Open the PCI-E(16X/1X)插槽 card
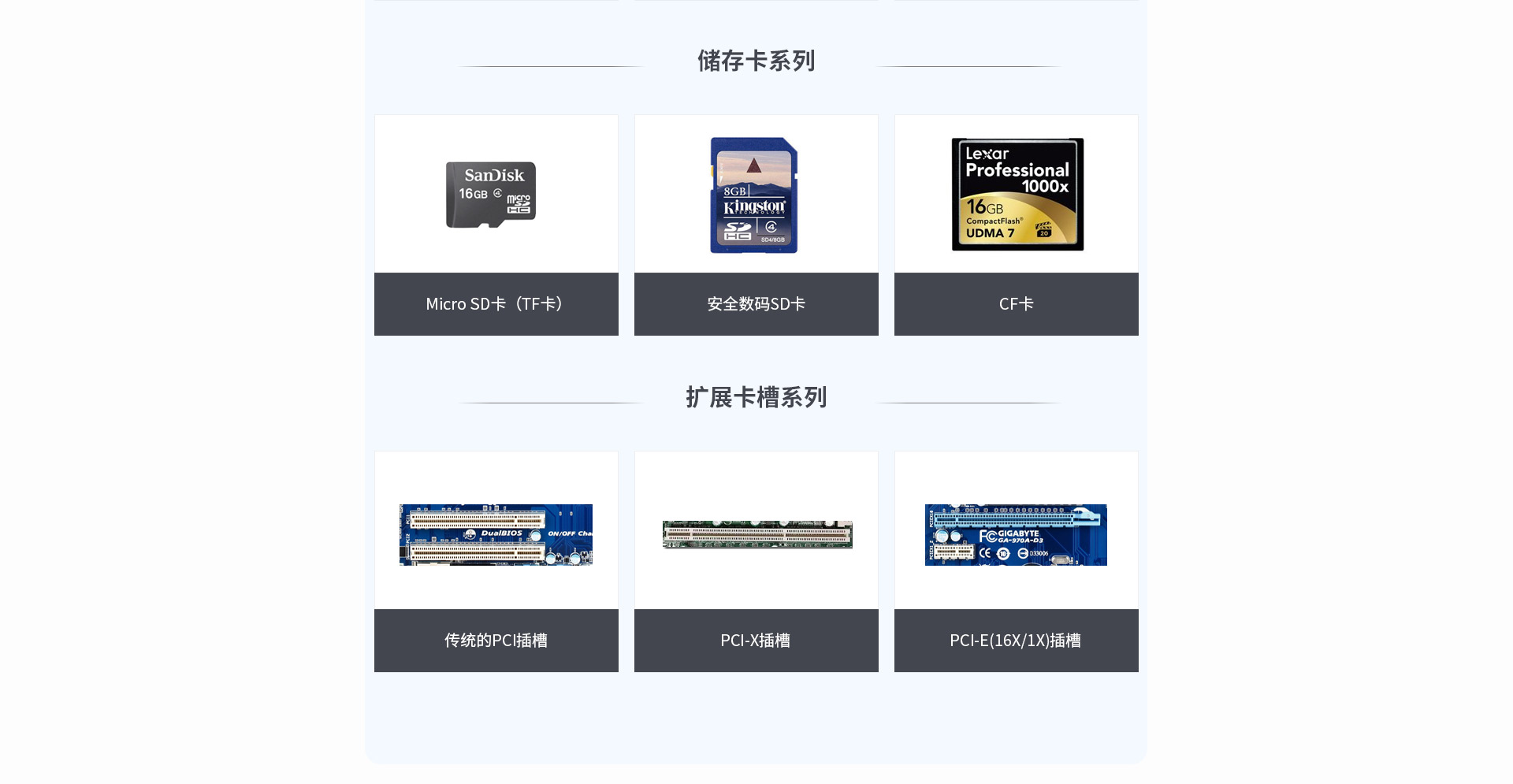This screenshot has width=1513, height=784. point(1016,561)
